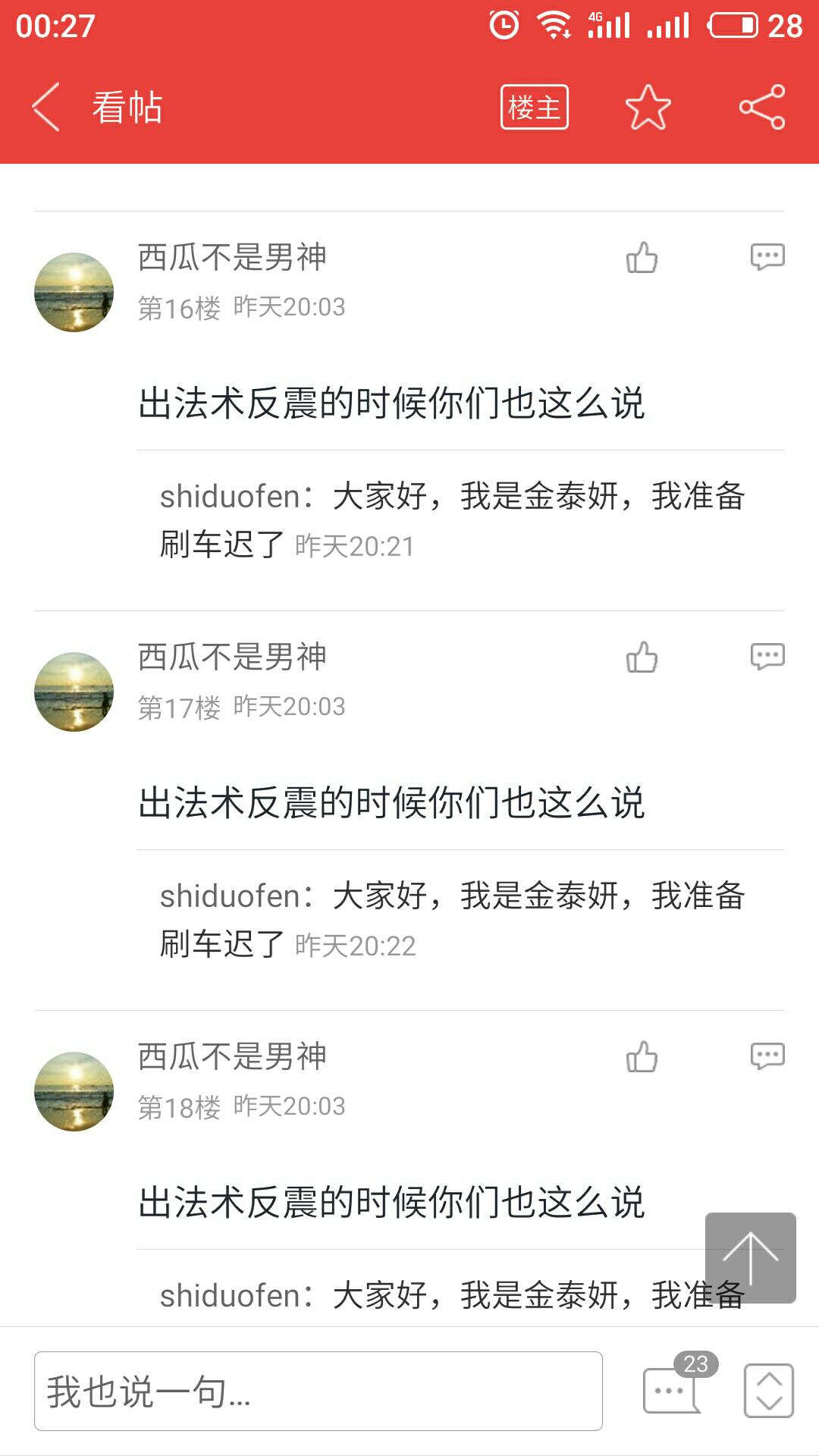819x1456 pixels.
Task: Open the floor jump arrows icon
Action: click(x=768, y=1391)
